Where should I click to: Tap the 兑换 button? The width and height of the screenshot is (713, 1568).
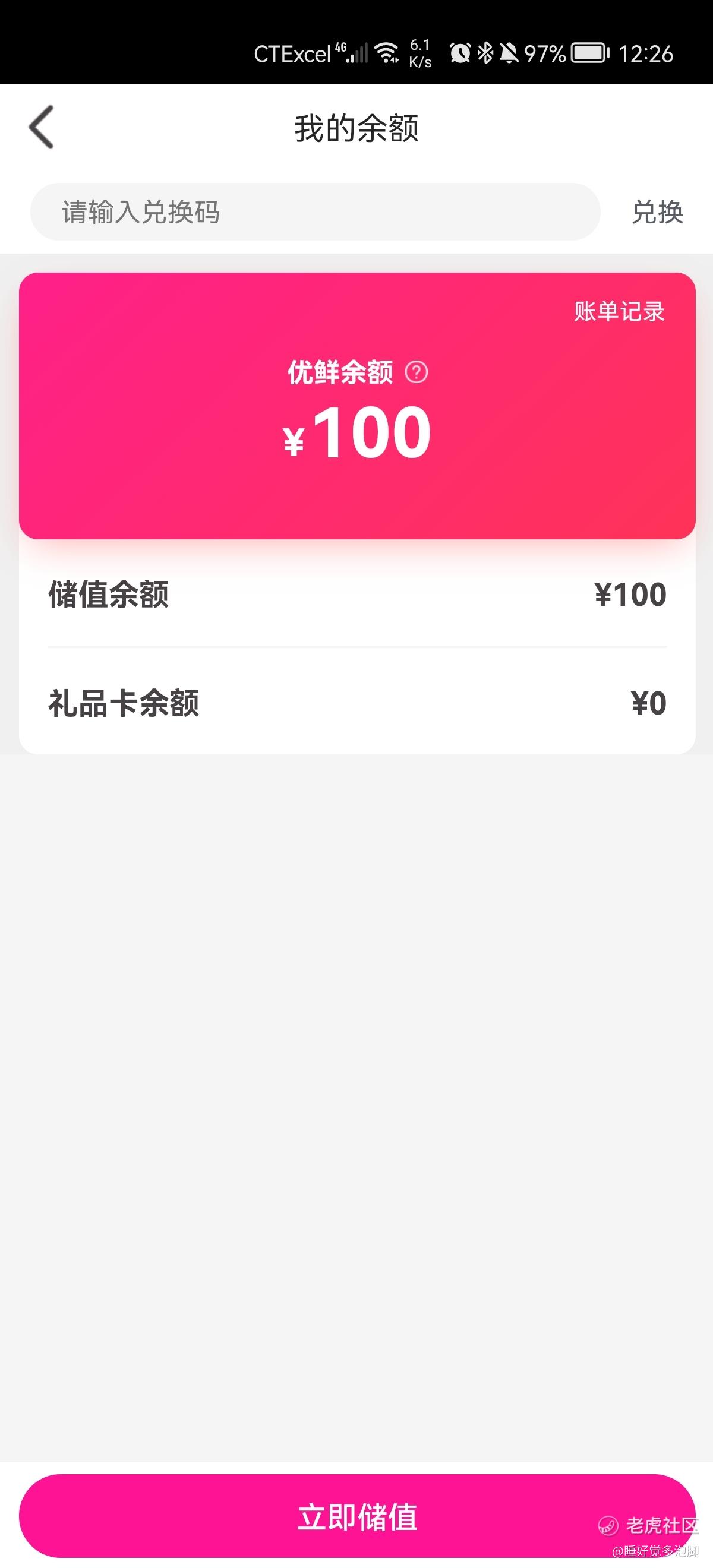(657, 212)
